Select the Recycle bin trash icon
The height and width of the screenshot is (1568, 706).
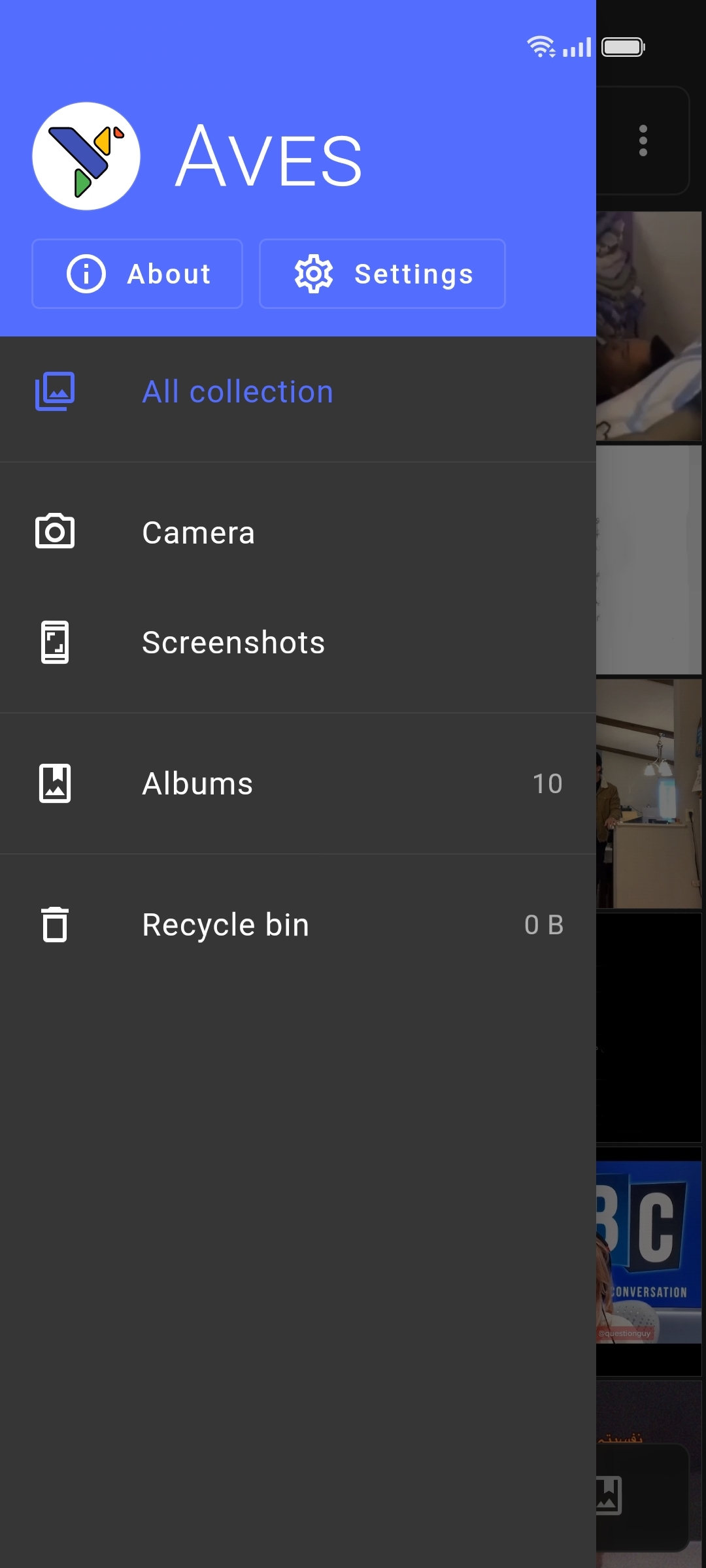coord(56,924)
